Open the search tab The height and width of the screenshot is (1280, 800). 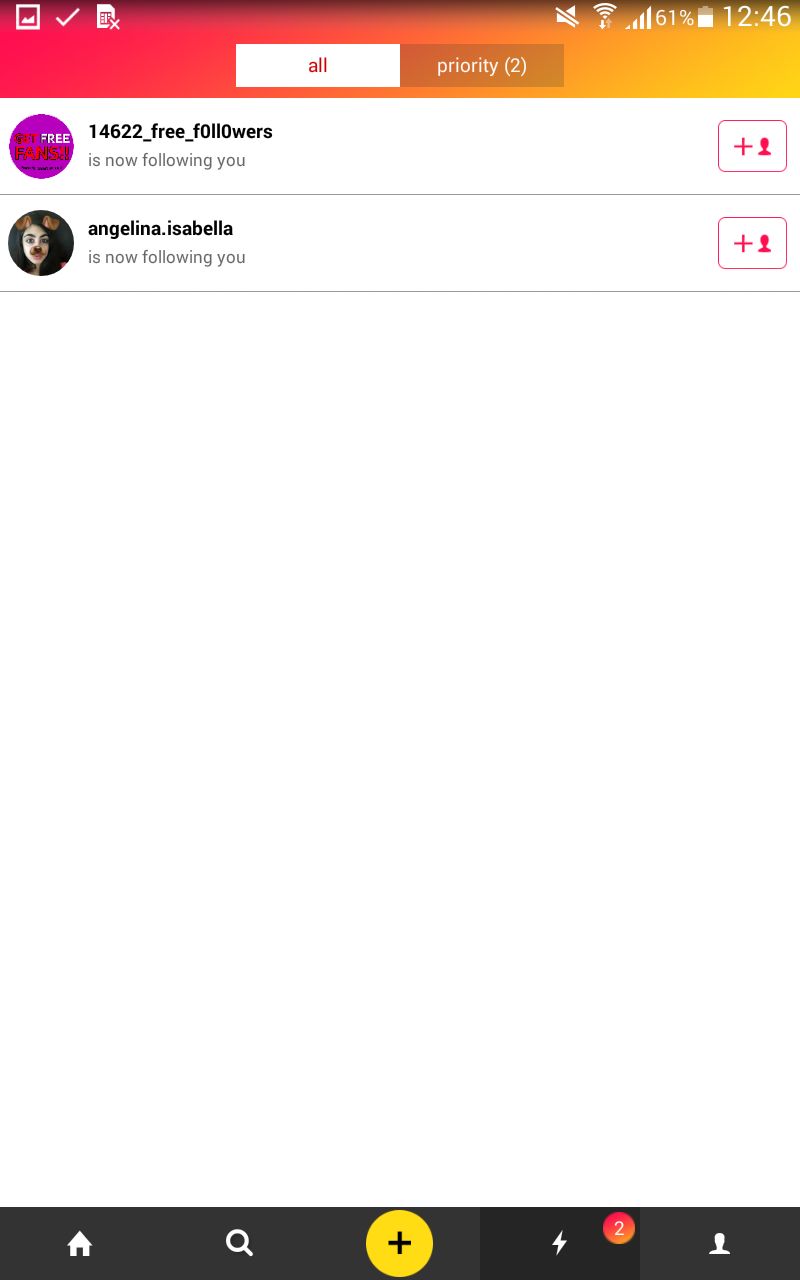[240, 1243]
